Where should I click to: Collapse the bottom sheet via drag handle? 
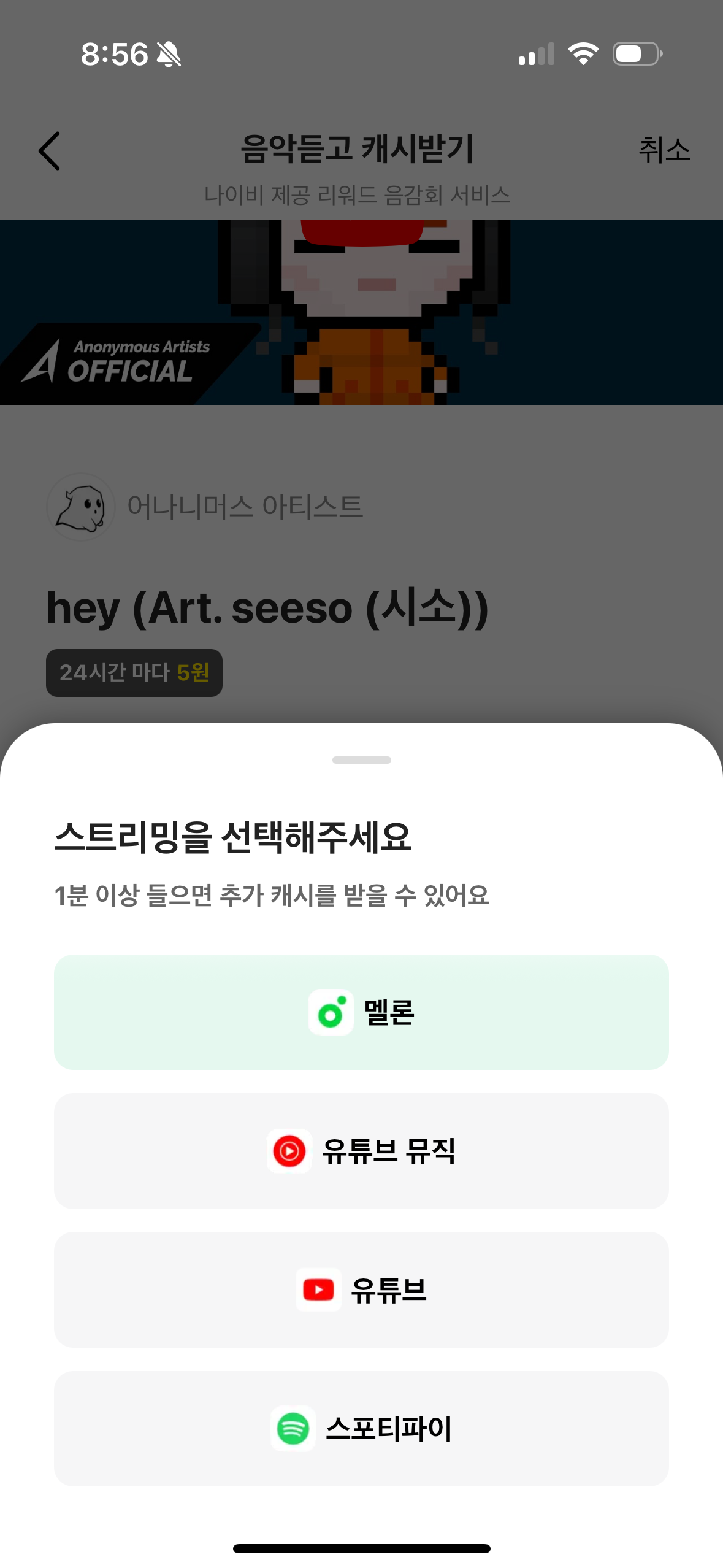coord(361,759)
